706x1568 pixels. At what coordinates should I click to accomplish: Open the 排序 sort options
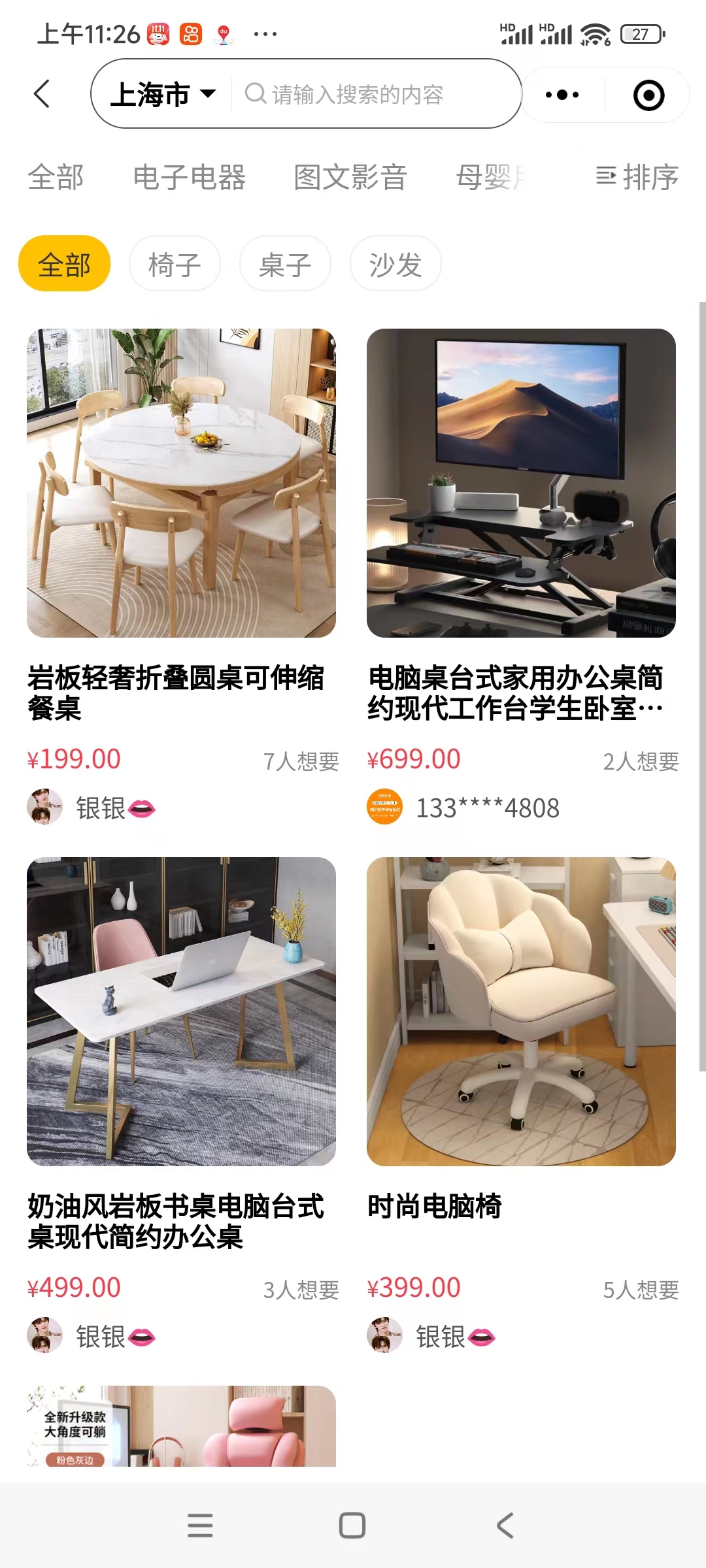(x=637, y=177)
